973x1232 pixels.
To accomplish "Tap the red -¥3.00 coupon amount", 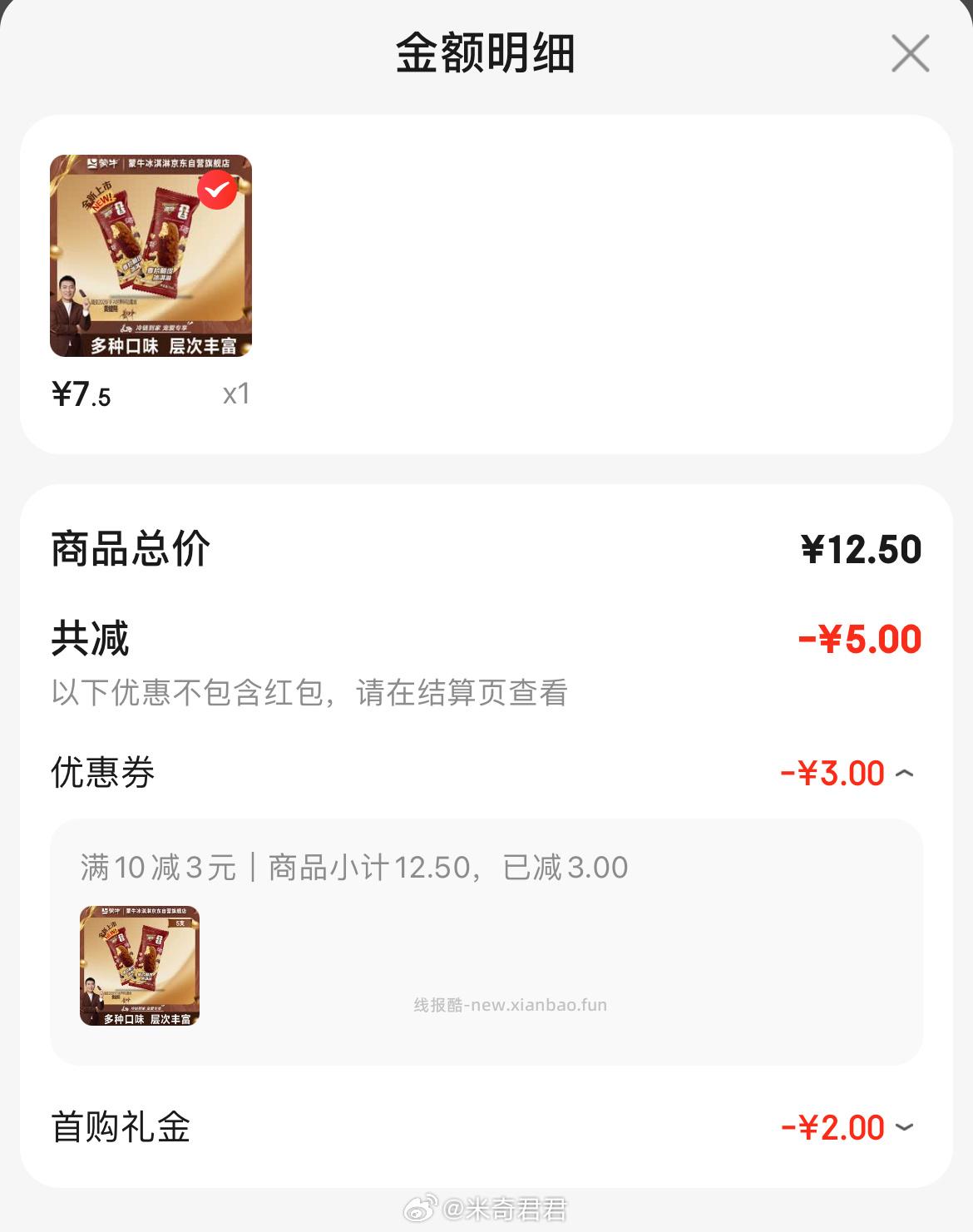I will [x=832, y=774].
